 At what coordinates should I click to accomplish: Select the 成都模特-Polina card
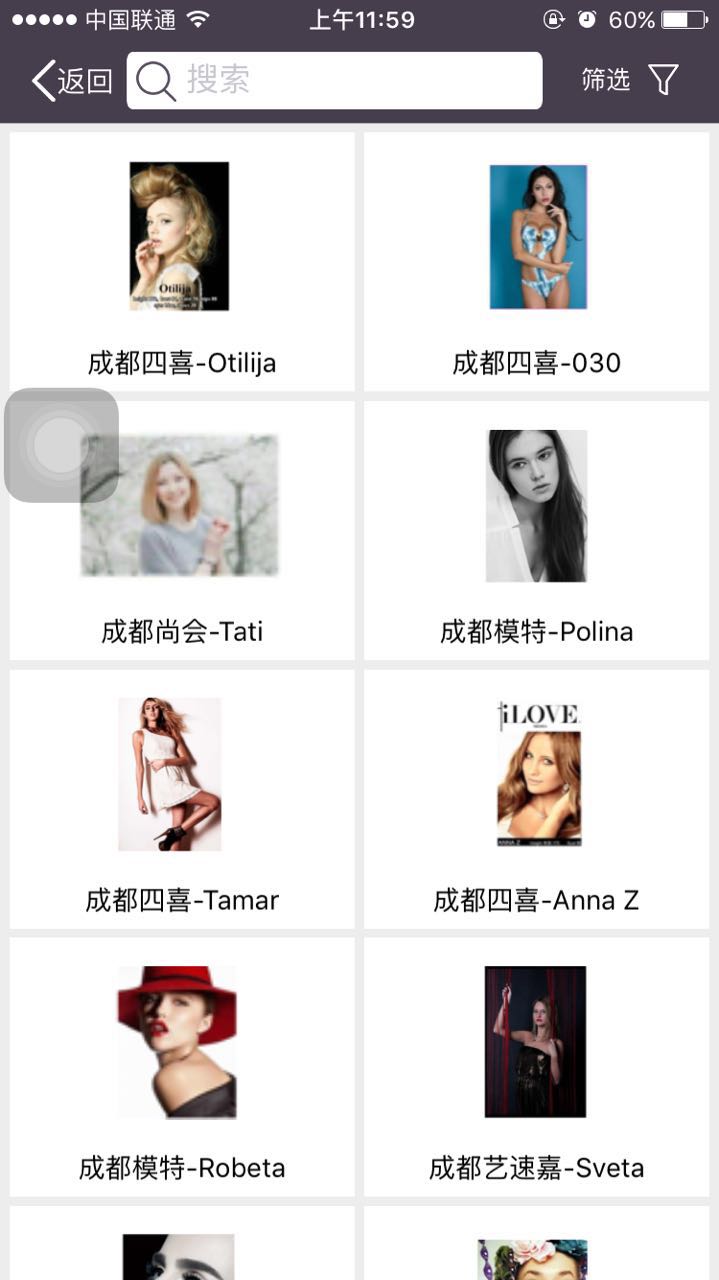click(x=536, y=530)
